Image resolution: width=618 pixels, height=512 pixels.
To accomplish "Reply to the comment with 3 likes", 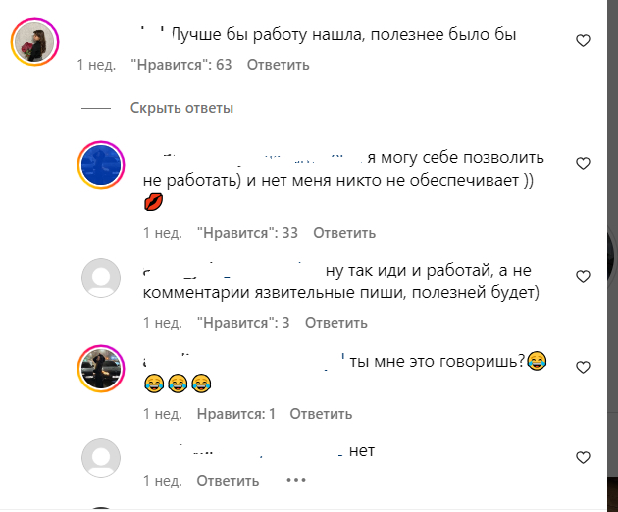I will 336,323.
